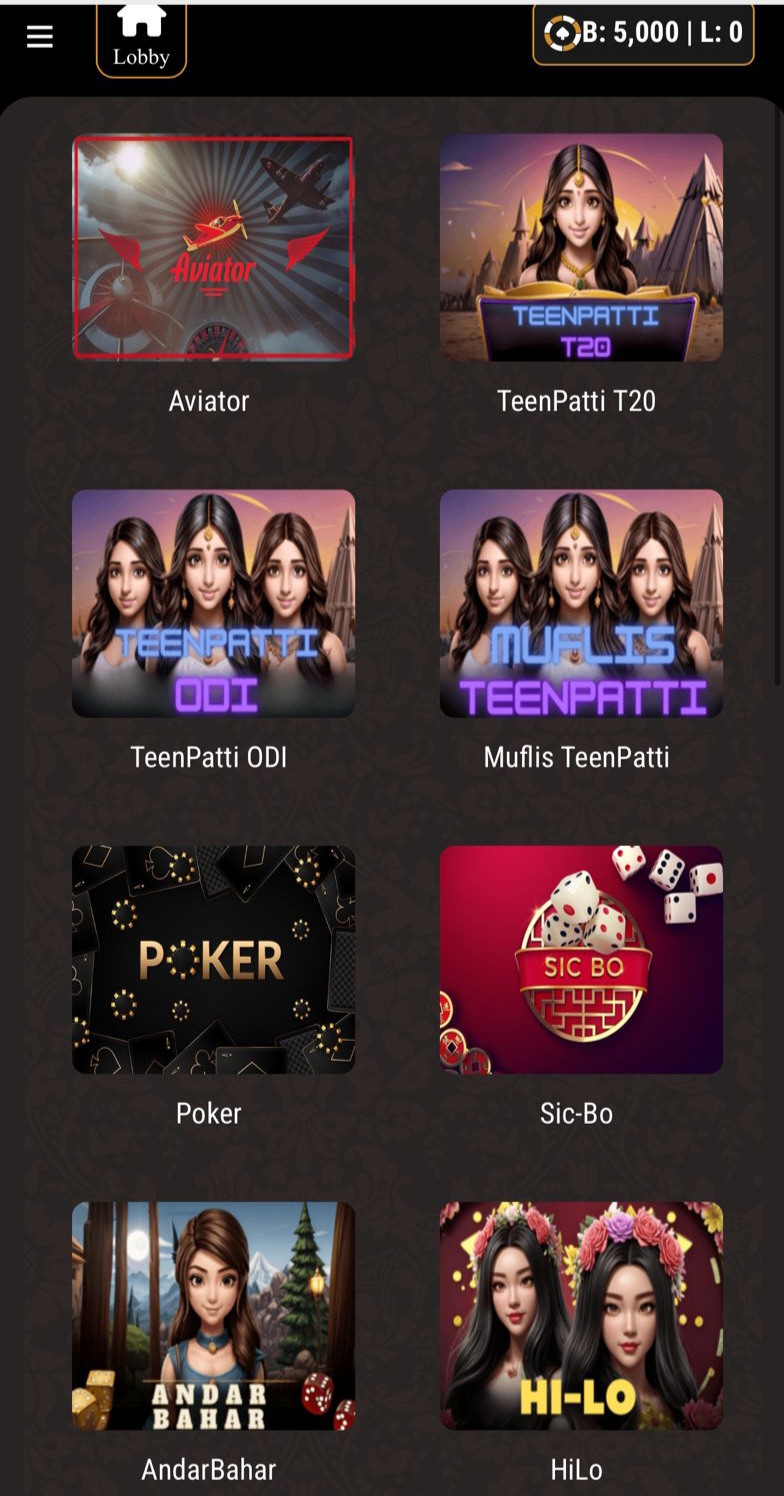Open the hamburger menu
Image resolution: width=784 pixels, height=1496 pixels.
[x=39, y=37]
